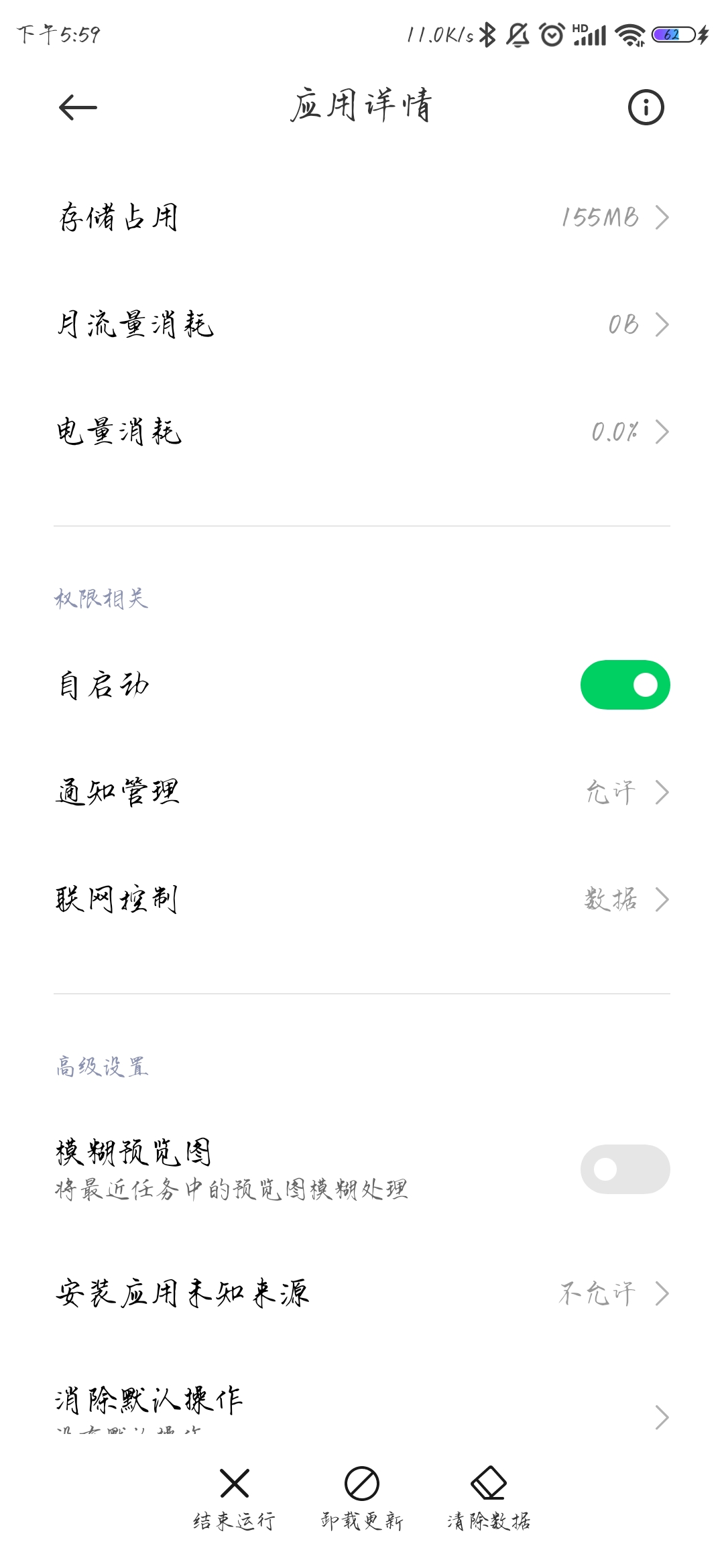Go back using the arrow icon
Screen dimensions: 724x1568
(78, 107)
